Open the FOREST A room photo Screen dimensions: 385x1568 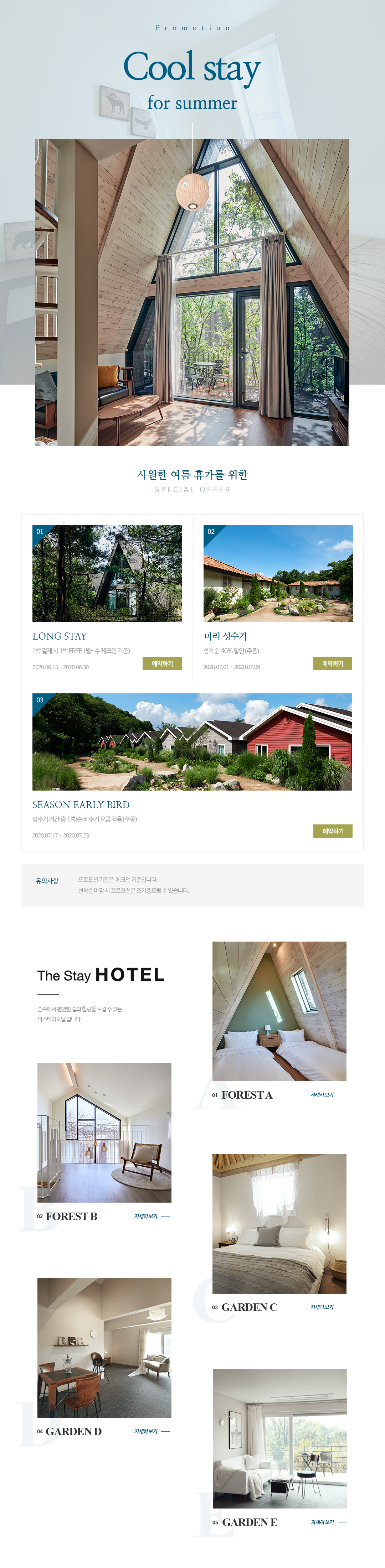coord(279,1011)
